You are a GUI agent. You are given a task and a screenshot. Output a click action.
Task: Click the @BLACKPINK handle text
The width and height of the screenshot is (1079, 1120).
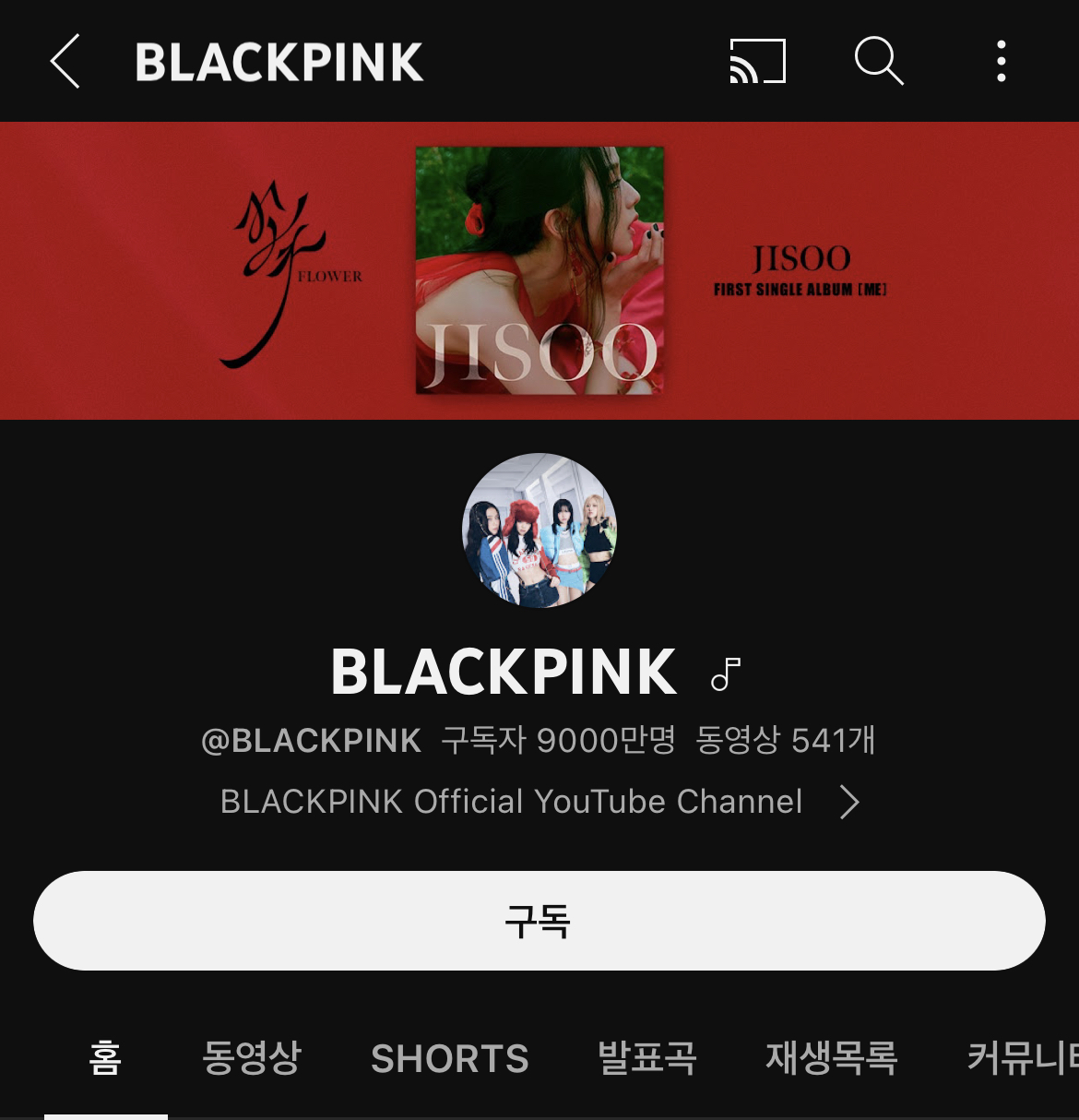[x=313, y=739]
